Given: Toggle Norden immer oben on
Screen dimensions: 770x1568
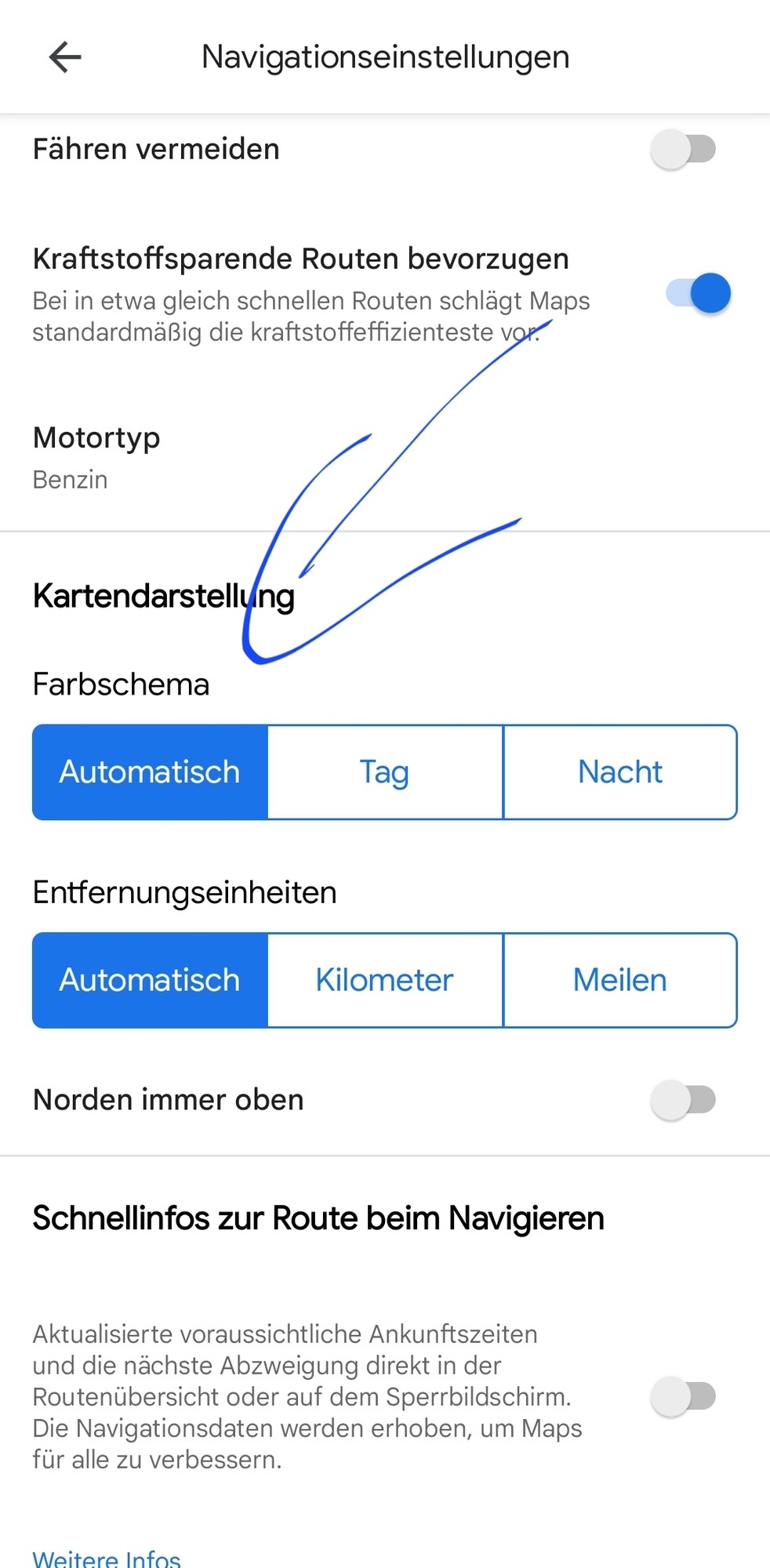Looking at the screenshot, I should coord(684,1100).
